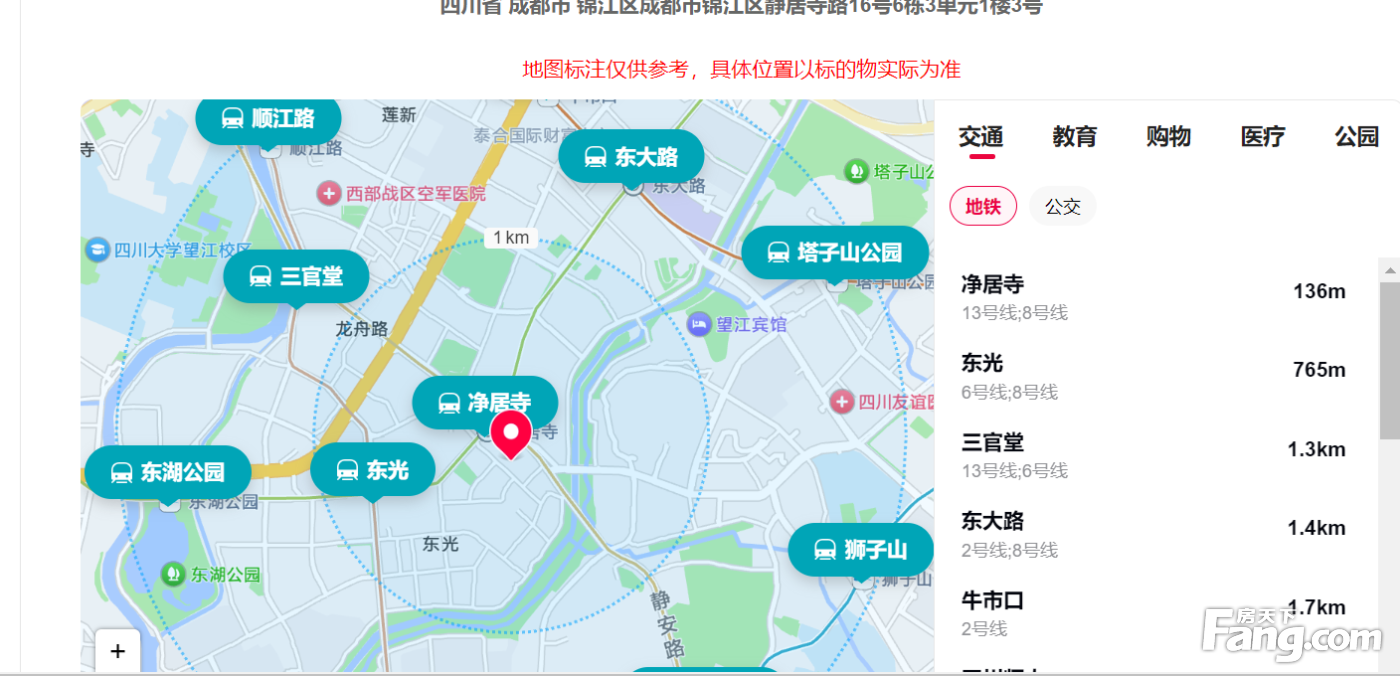
Task: Tap the 塔子山公园 map marker
Action: [x=834, y=252]
